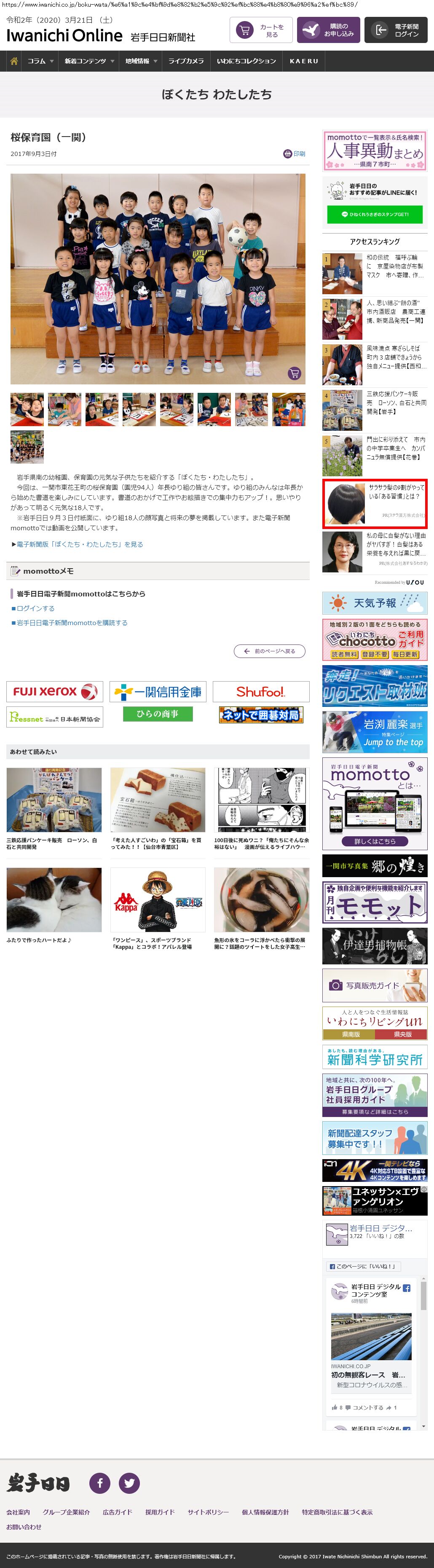Return with 前のページへ戻る button
Image resolution: width=434 pixels, height=1568 pixels.
(270, 651)
